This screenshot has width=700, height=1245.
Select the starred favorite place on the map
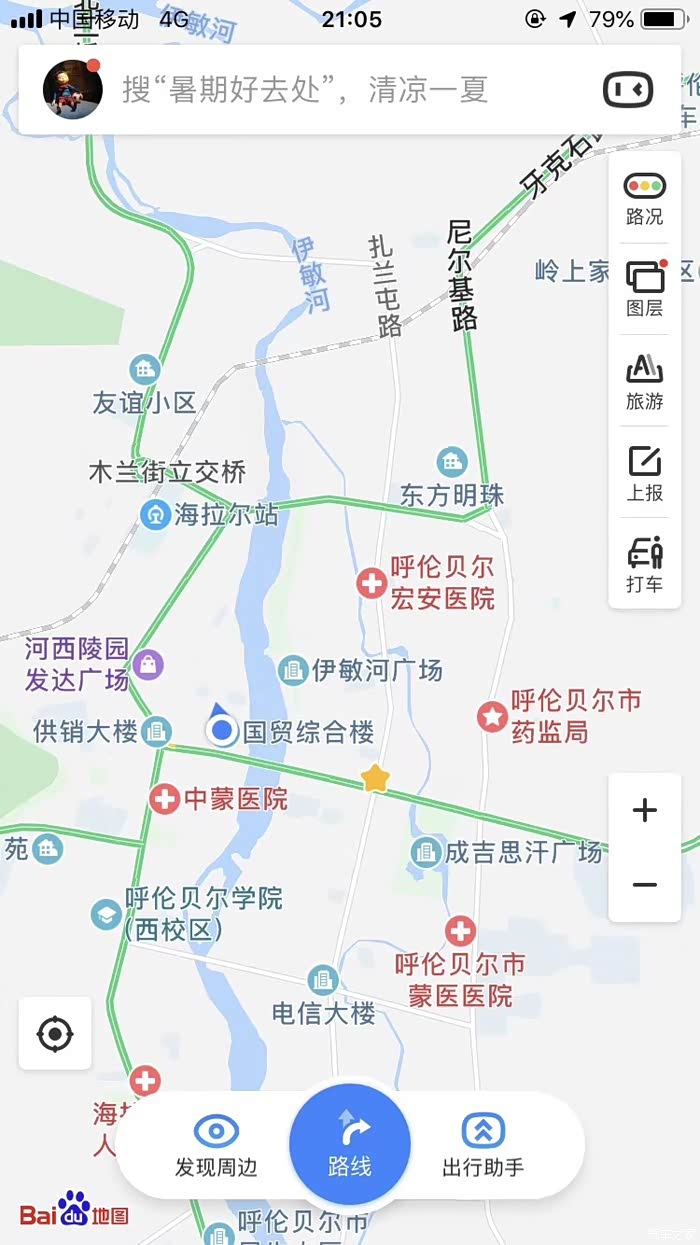click(375, 777)
